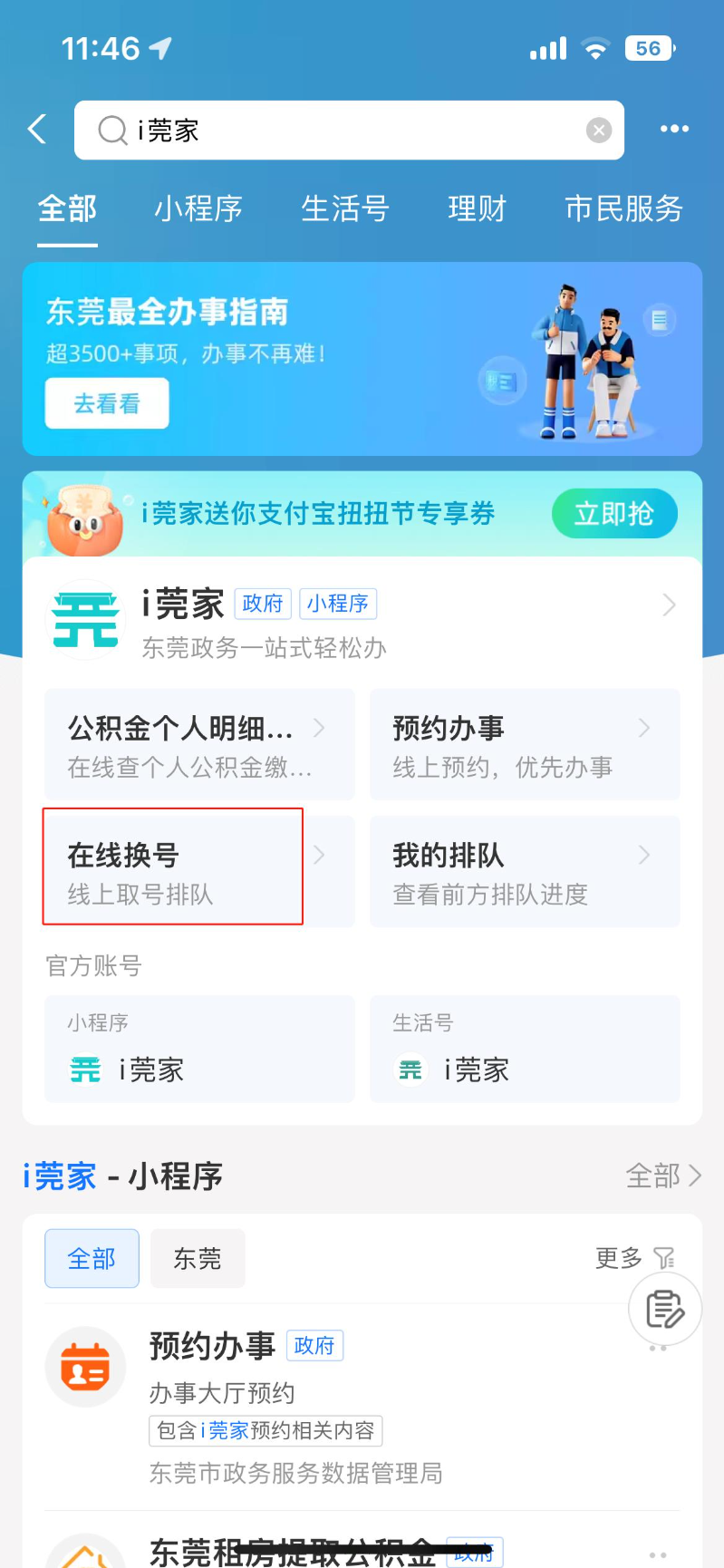Open the i莞家 生活号 official account
Viewport: 724px width, 1568px height.
coord(525,1050)
